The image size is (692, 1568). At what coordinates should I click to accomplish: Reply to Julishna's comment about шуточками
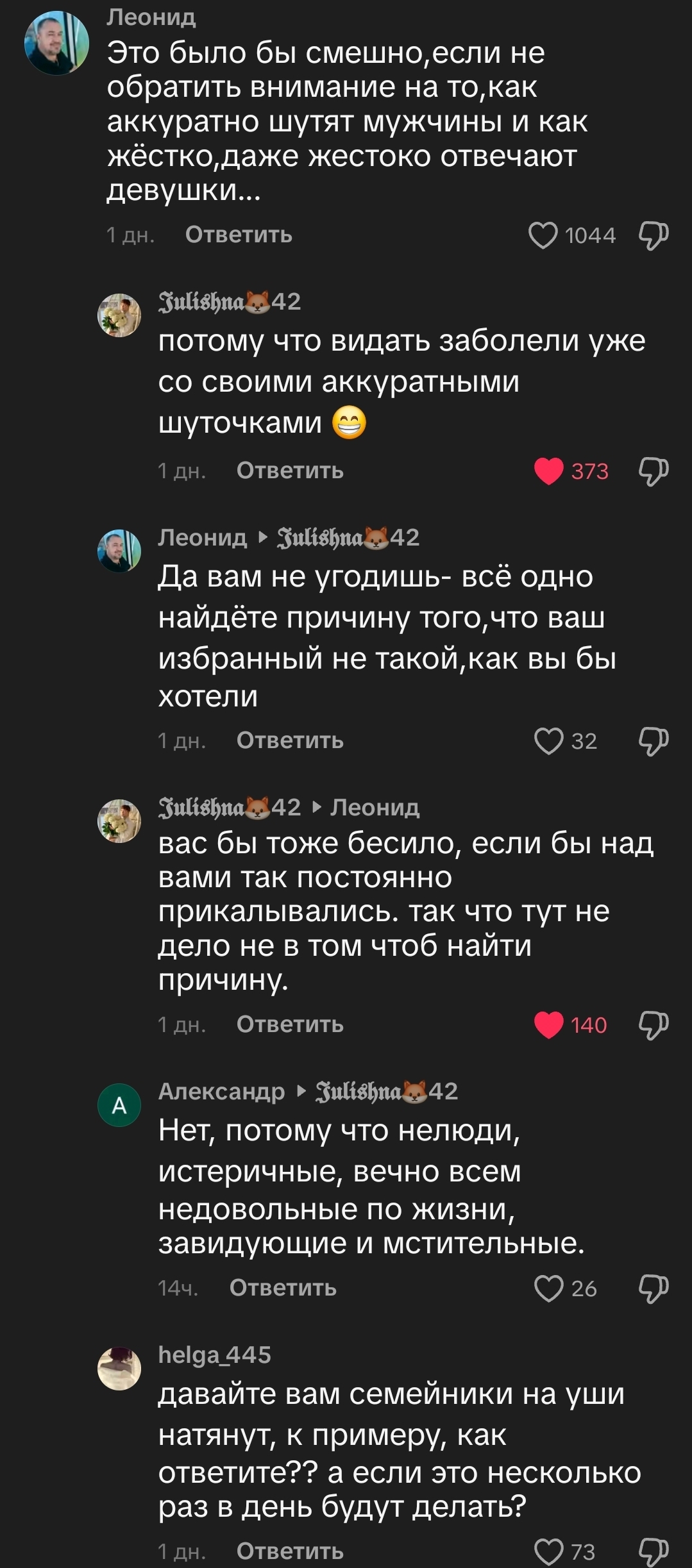(x=290, y=471)
